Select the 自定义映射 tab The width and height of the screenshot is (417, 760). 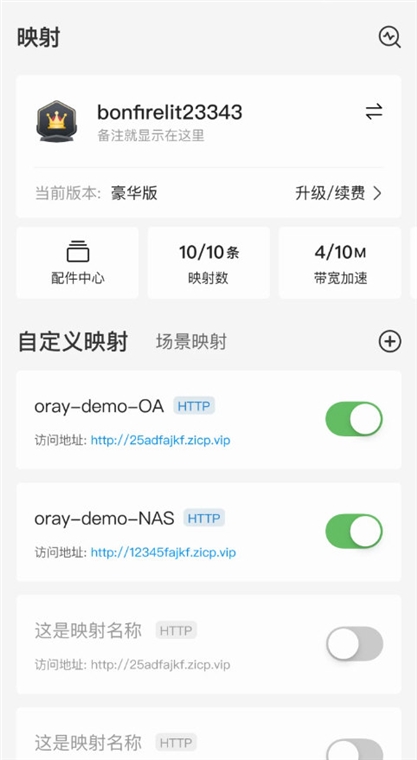pyautogui.click(x=73, y=342)
